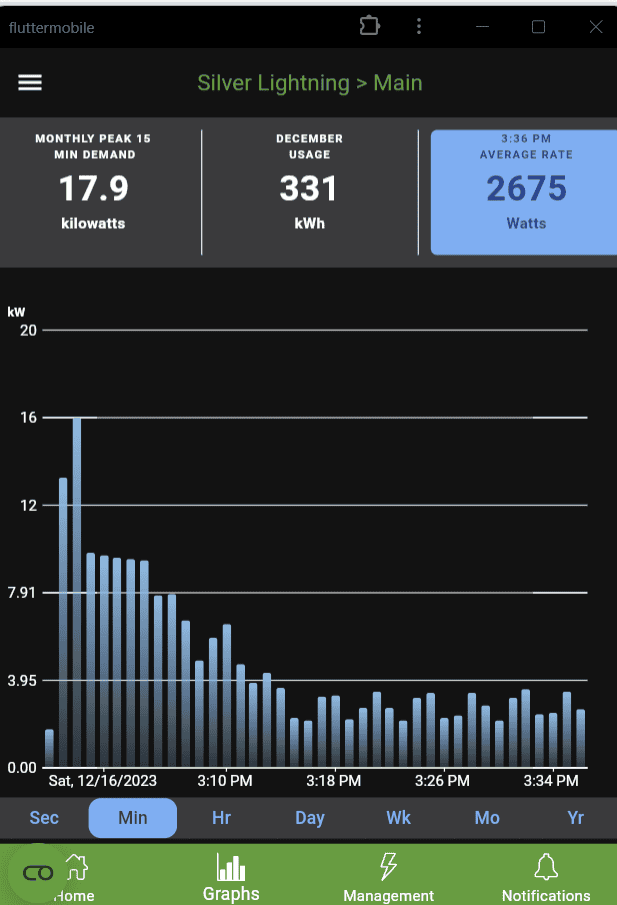The width and height of the screenshot is (617, 905).
Task: Close the fluttermobile window
Action: 596,27
